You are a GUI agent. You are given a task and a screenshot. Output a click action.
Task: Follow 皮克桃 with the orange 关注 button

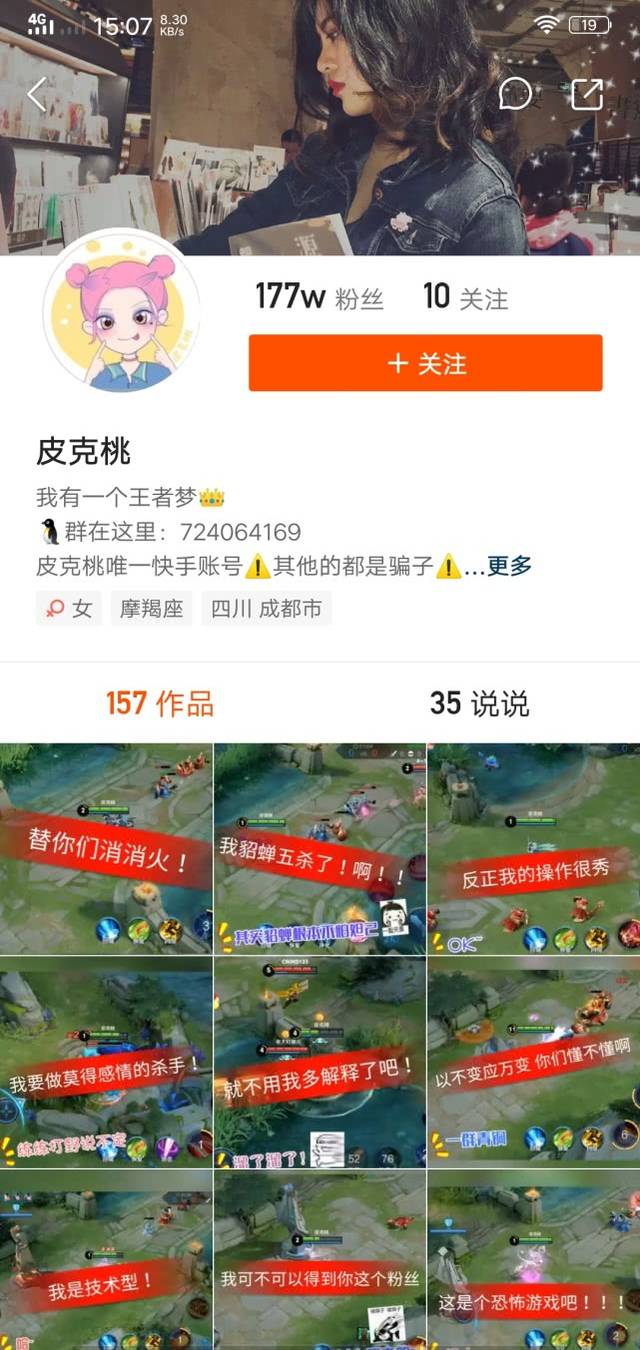425,363
